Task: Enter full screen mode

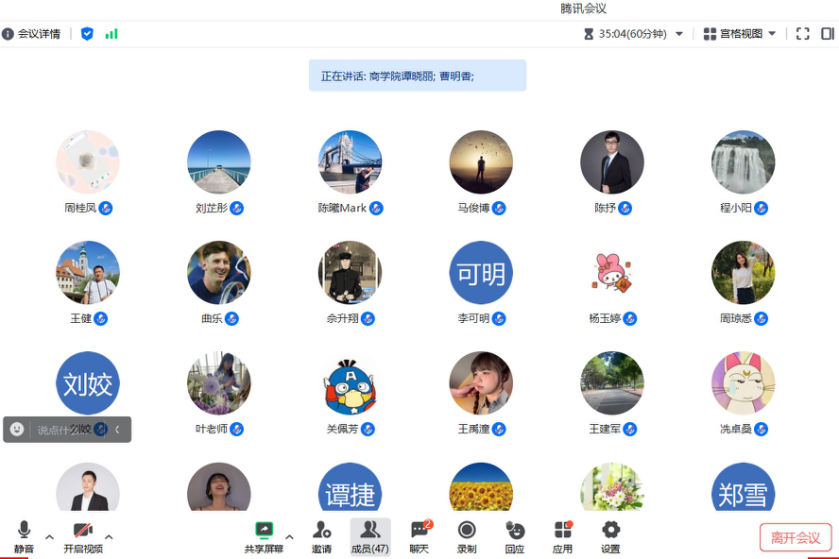Action: pyautogui.click(x=802, y=34)
